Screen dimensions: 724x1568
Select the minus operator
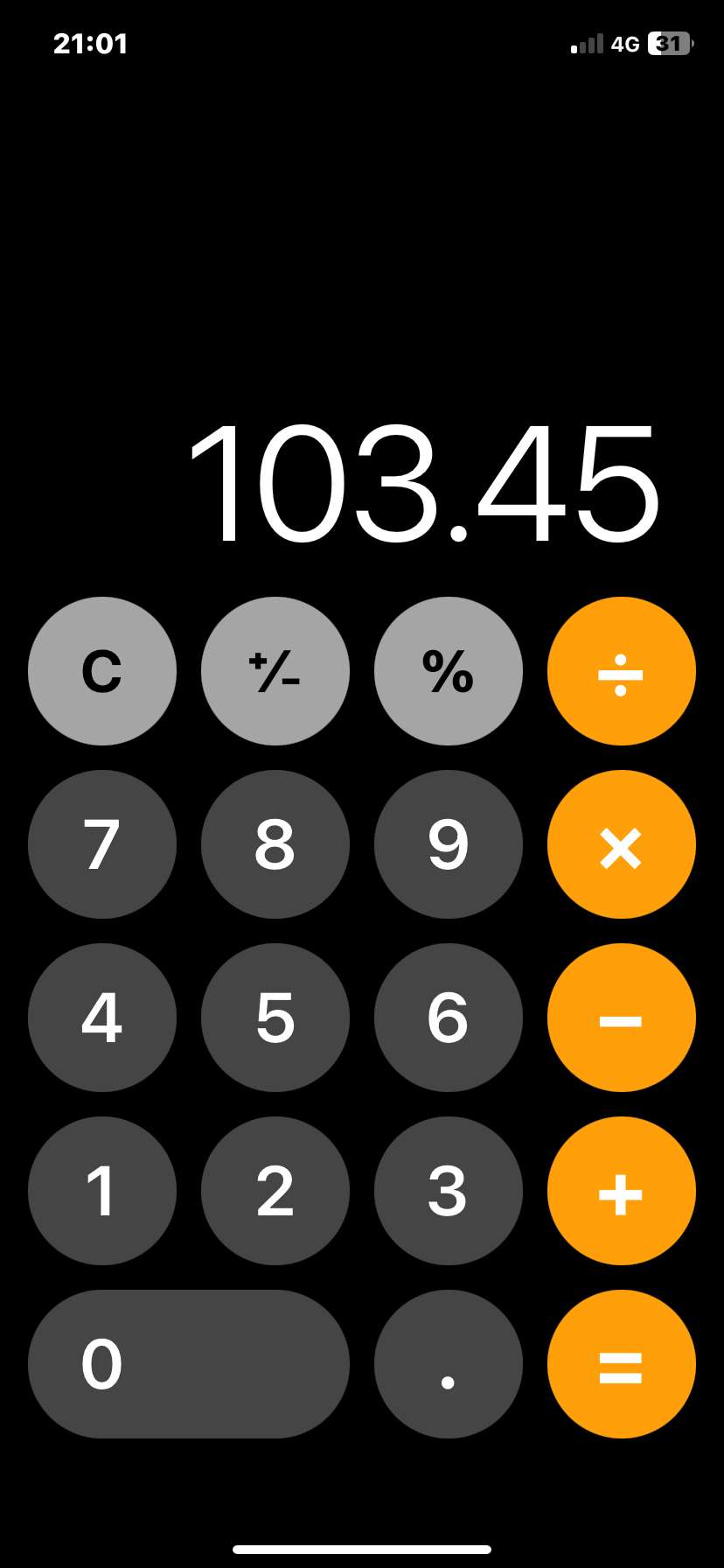point(622,1018)
